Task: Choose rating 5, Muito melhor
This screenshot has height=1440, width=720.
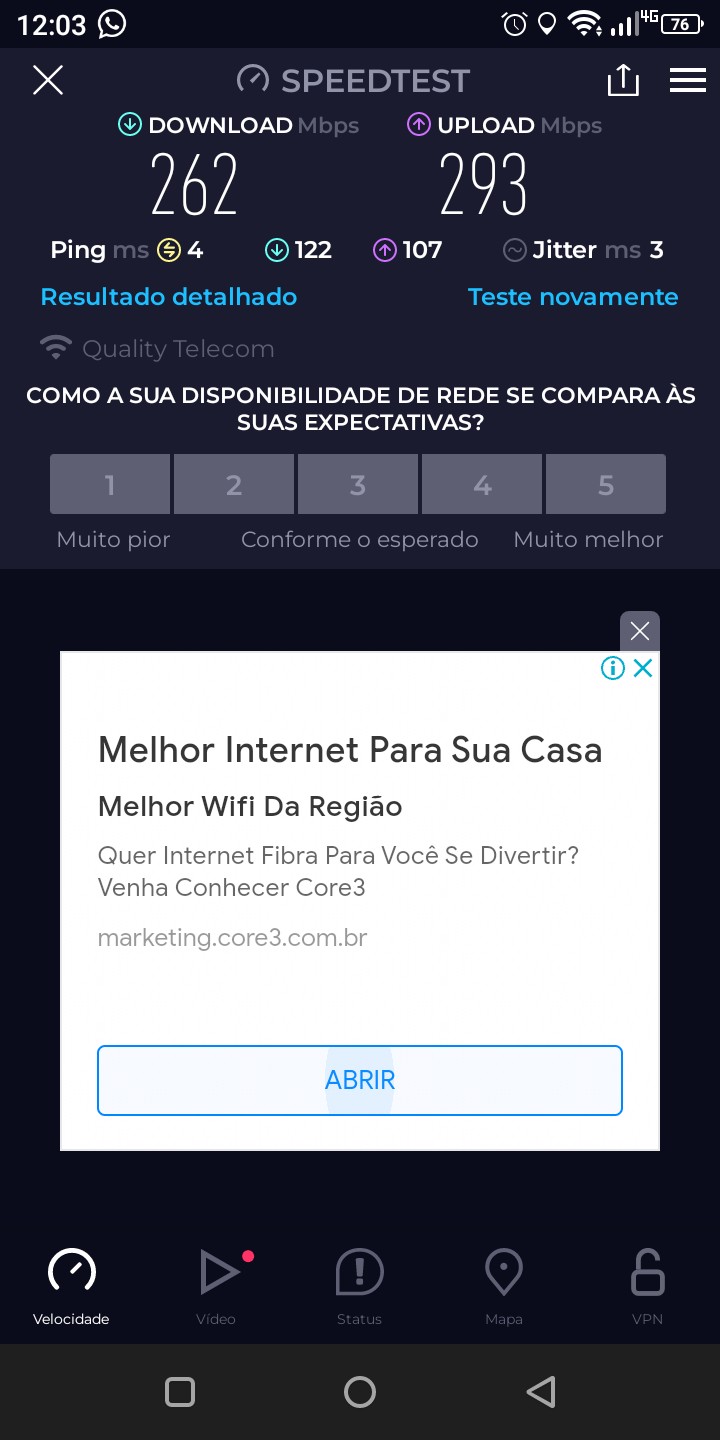Action: coord(606,485)
